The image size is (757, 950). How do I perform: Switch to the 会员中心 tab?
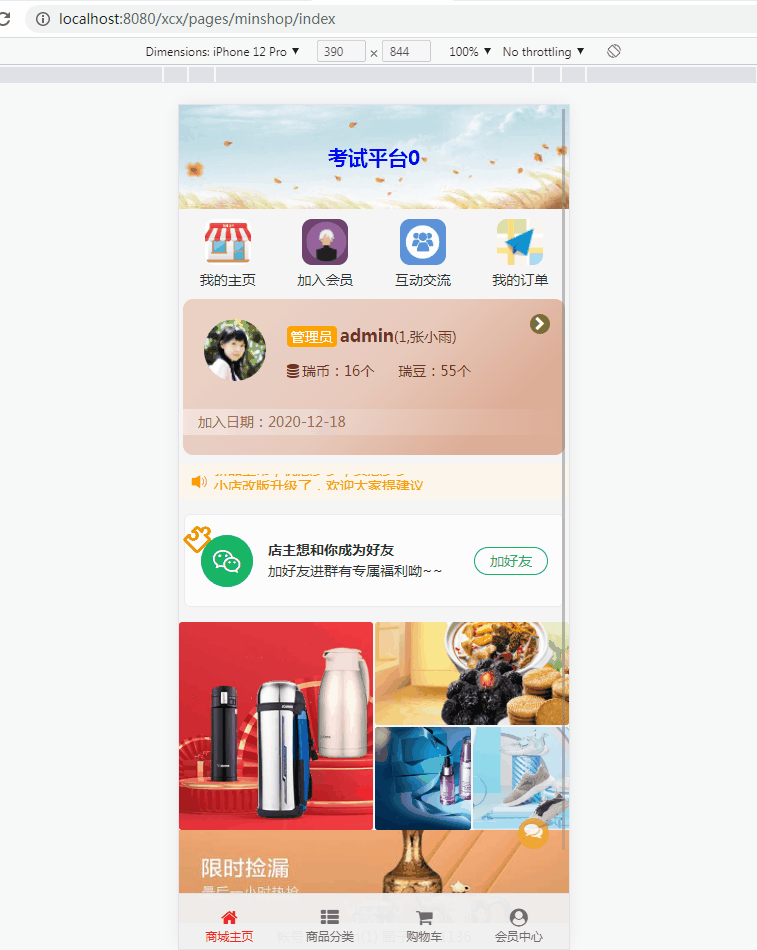pyautogui.click(x=518, y=925)
